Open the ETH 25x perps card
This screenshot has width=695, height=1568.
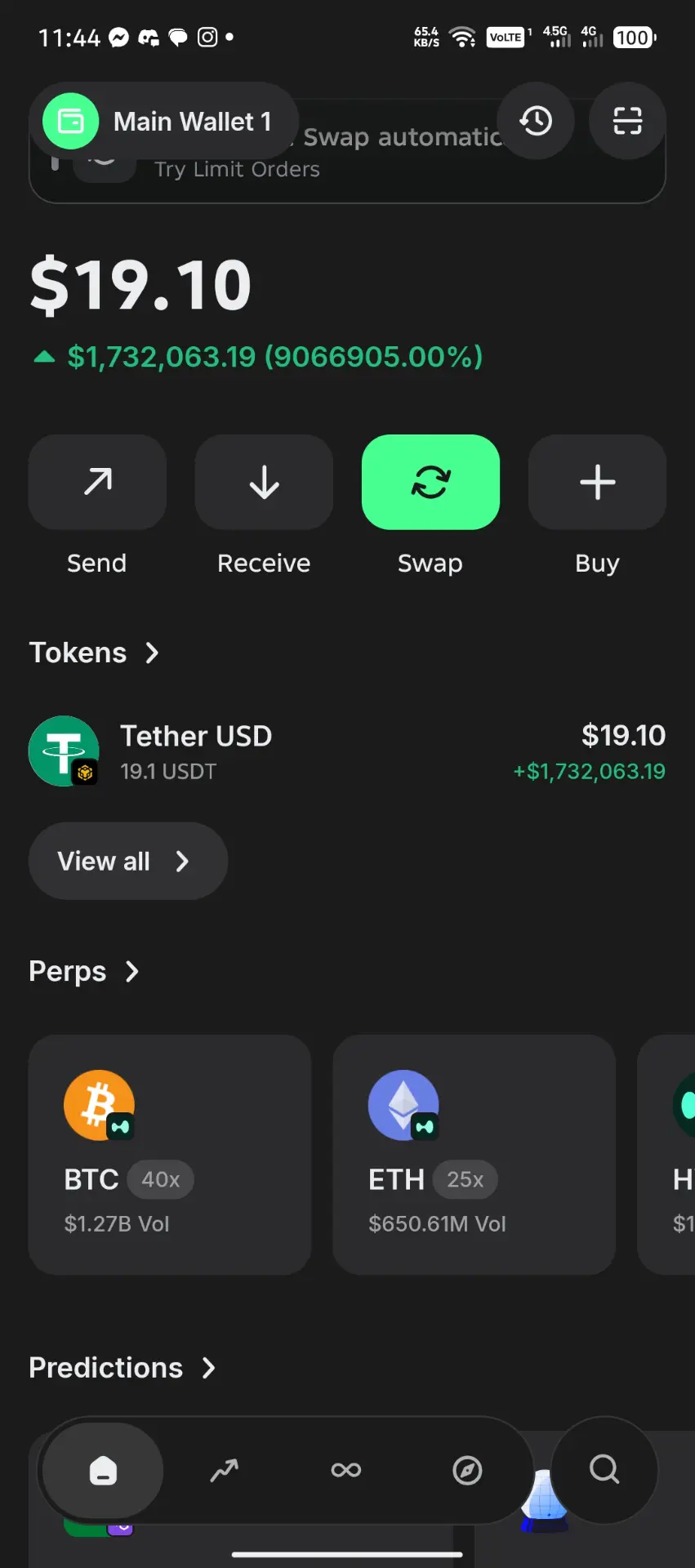tap(474, 1155)
